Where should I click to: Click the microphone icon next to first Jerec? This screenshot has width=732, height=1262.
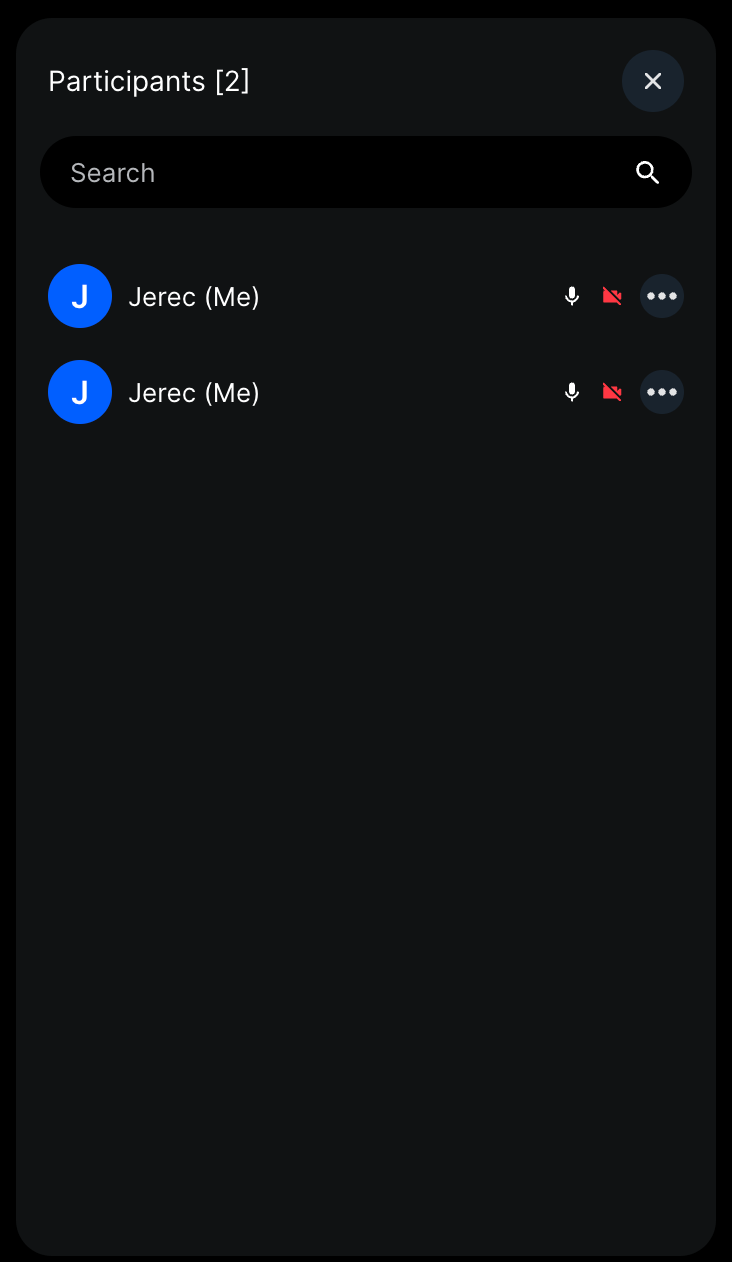pyautogui.click(x=571, y=296)
